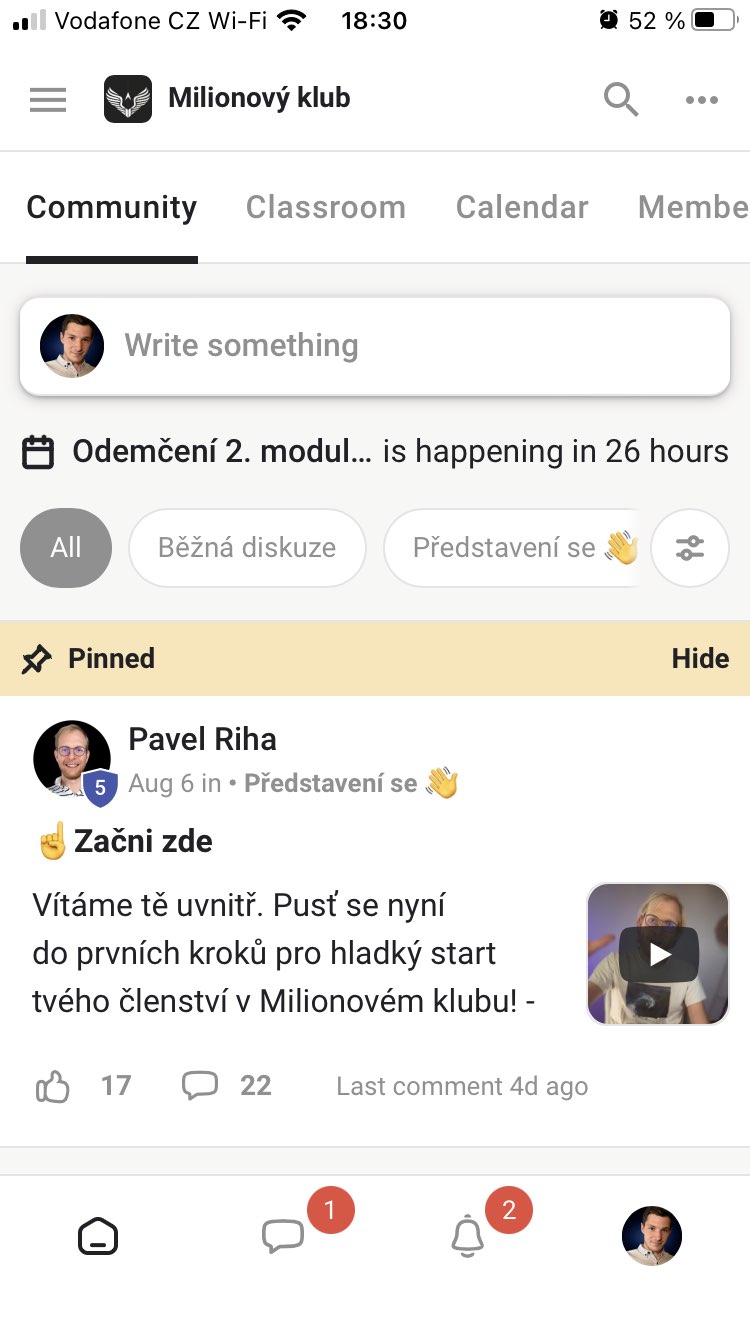
Task: Go to the home feed tab
Action: 98,1237
